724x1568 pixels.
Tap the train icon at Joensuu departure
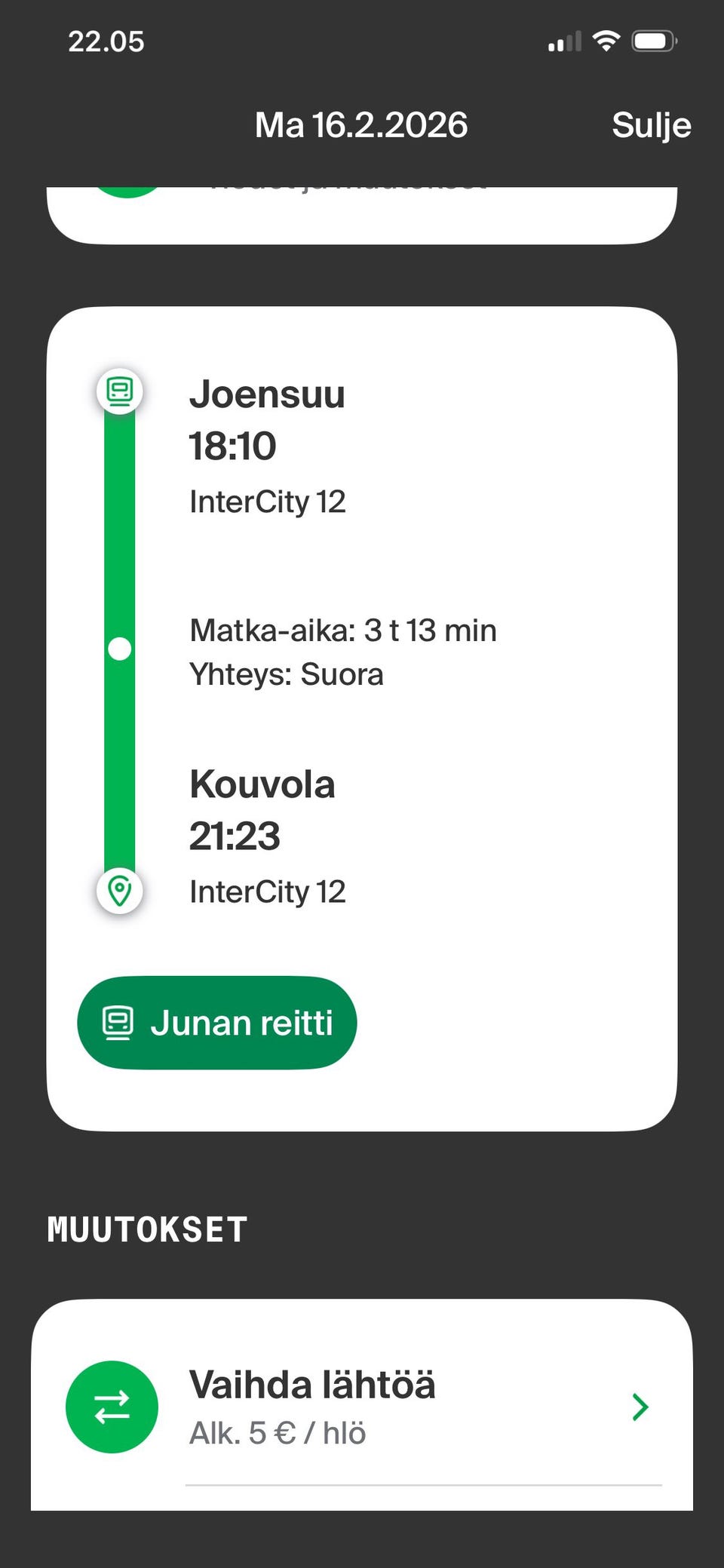120,391
